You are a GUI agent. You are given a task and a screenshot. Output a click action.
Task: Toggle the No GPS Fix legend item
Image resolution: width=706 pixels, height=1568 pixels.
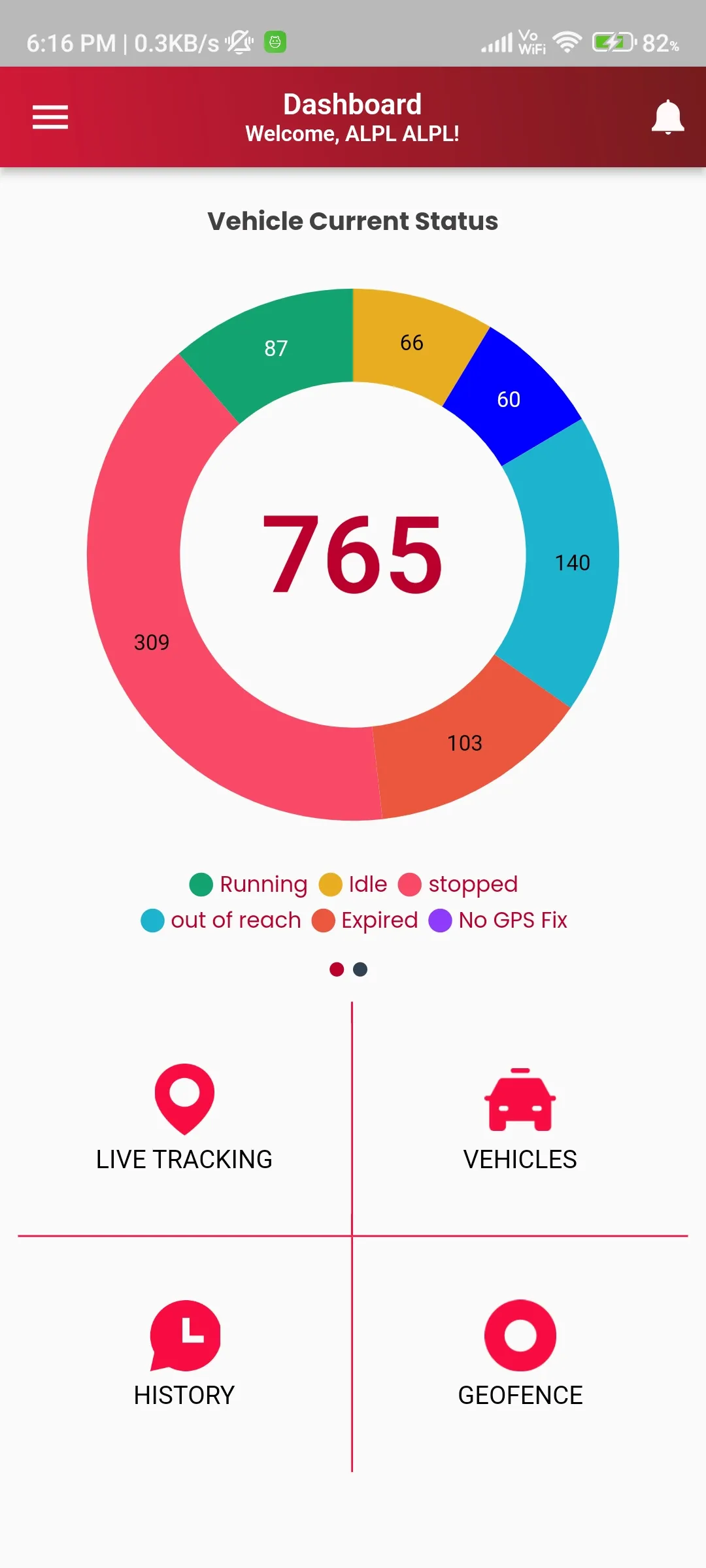pos(498,920)
